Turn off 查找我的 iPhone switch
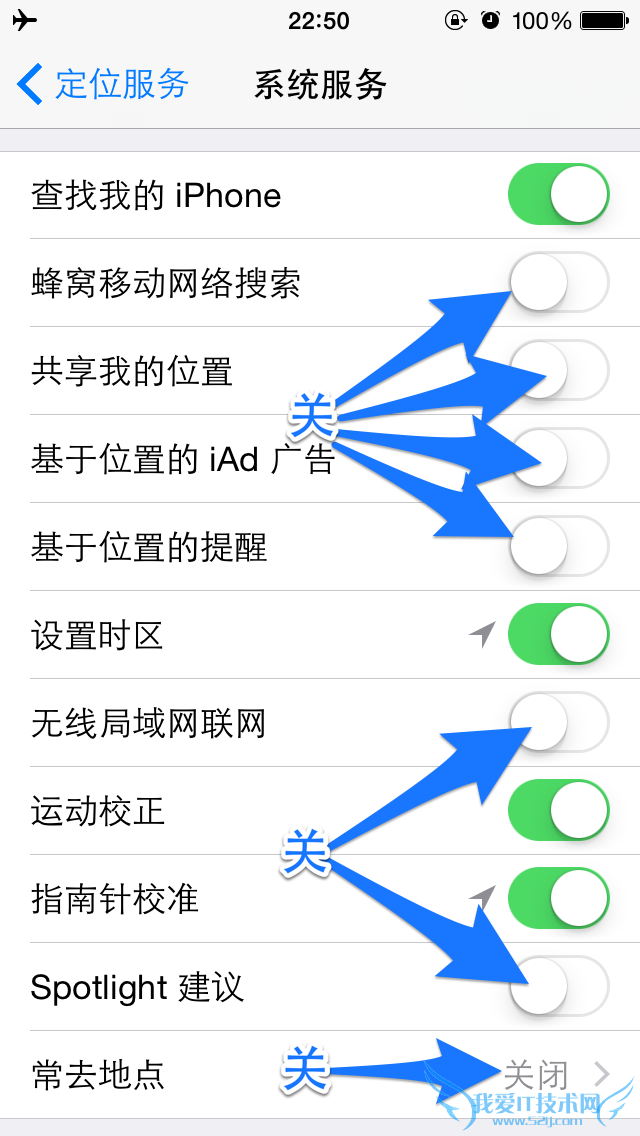The height and width of the screenshot is (1136, 640). 558,195
